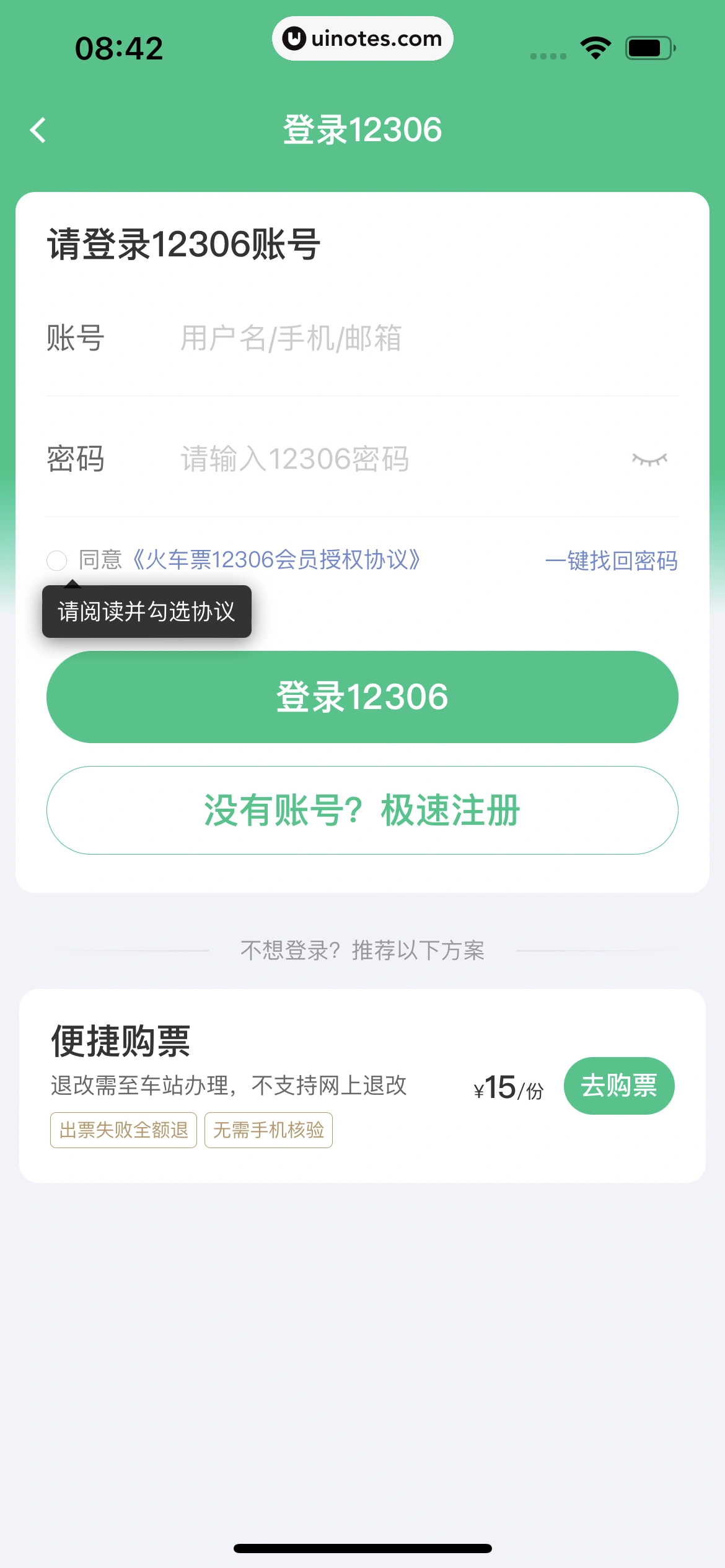
Task: Go back using the top-left arrow
Action: 38,130
